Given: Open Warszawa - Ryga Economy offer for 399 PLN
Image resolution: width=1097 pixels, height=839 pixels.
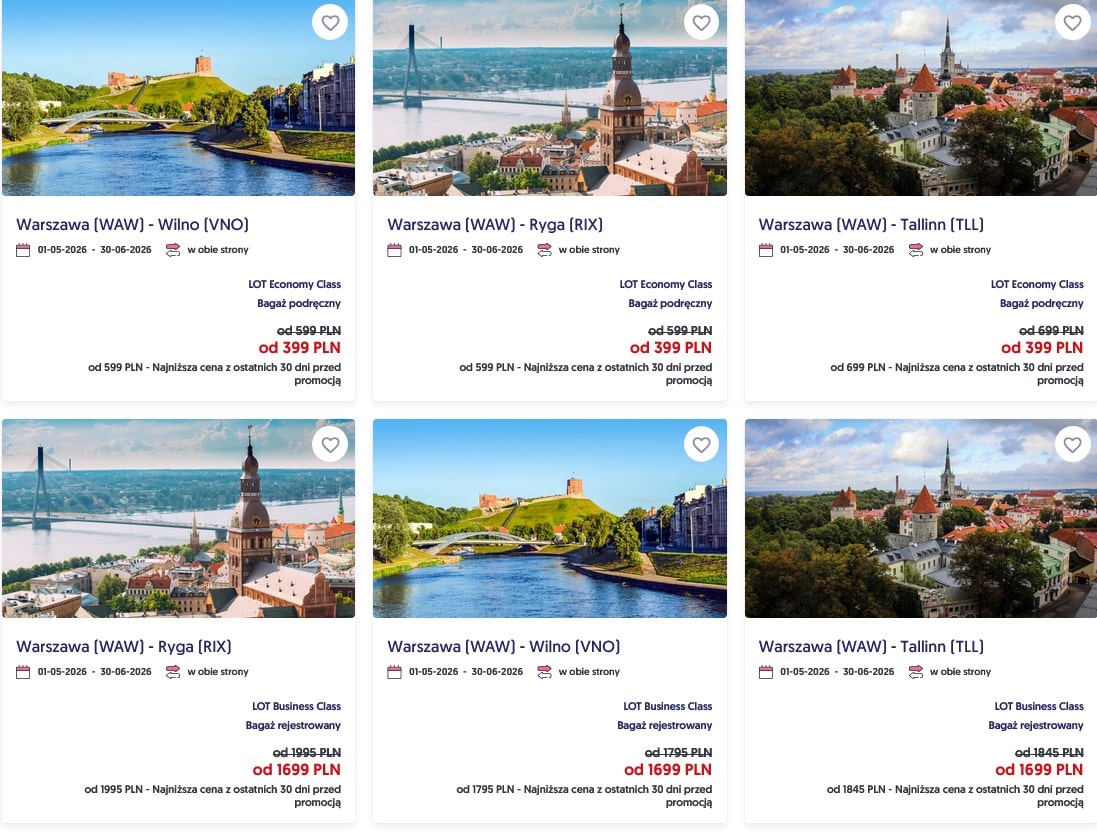Looking at the screenshot, I should tap(495, 225).
